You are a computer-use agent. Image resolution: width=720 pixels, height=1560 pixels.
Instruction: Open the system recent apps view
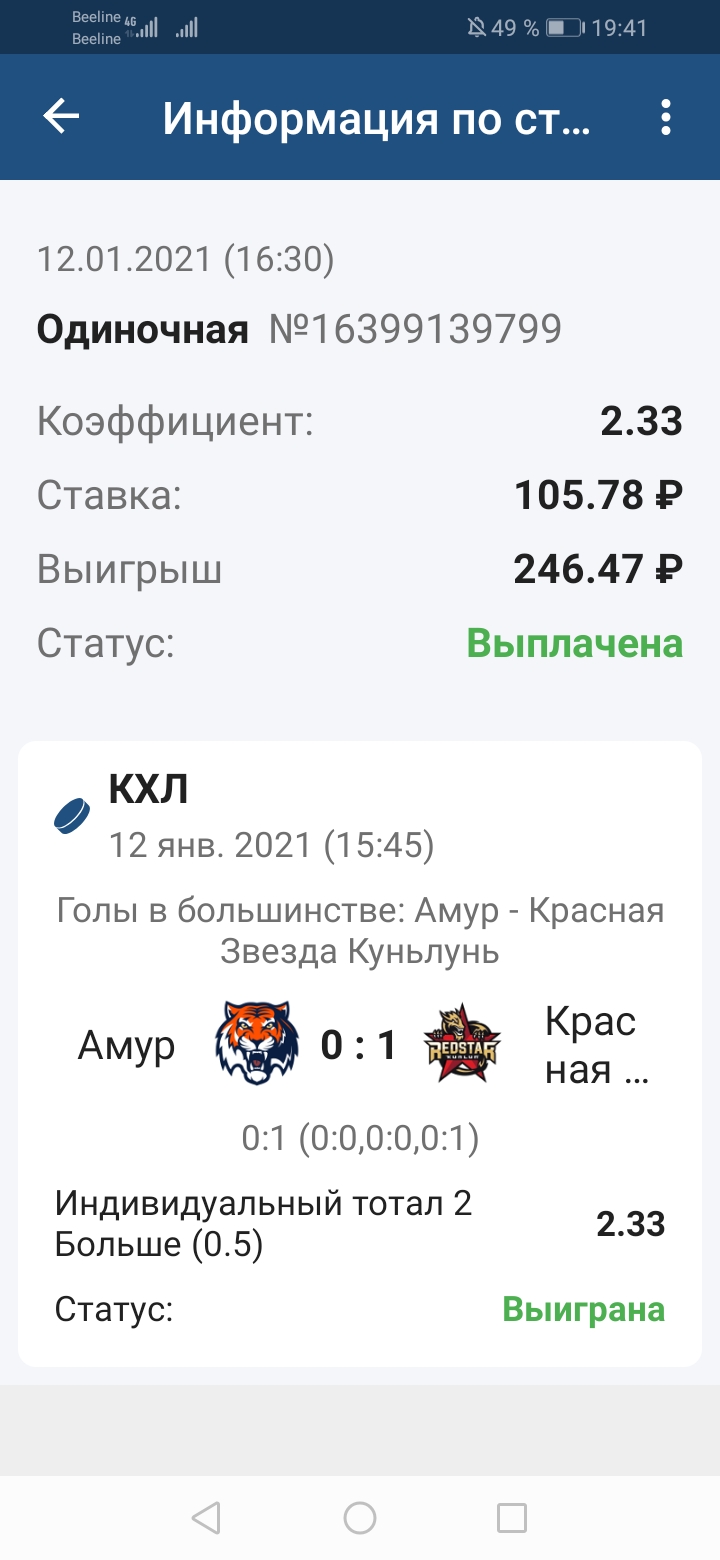511,1518
